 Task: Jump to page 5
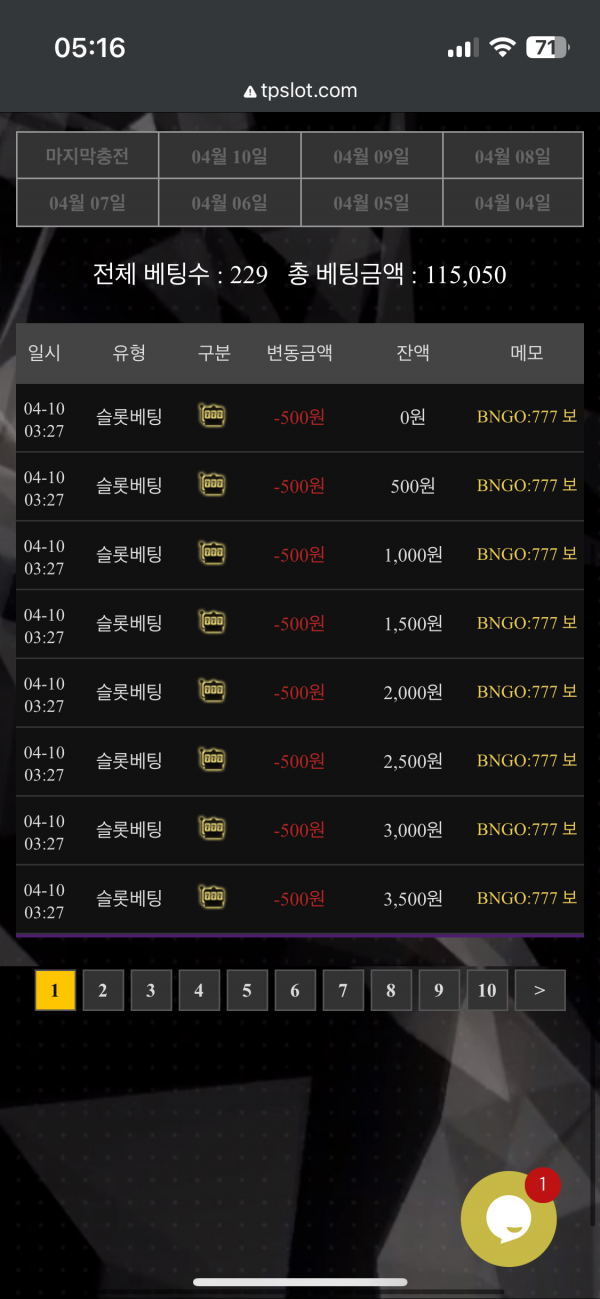(247, 990)
